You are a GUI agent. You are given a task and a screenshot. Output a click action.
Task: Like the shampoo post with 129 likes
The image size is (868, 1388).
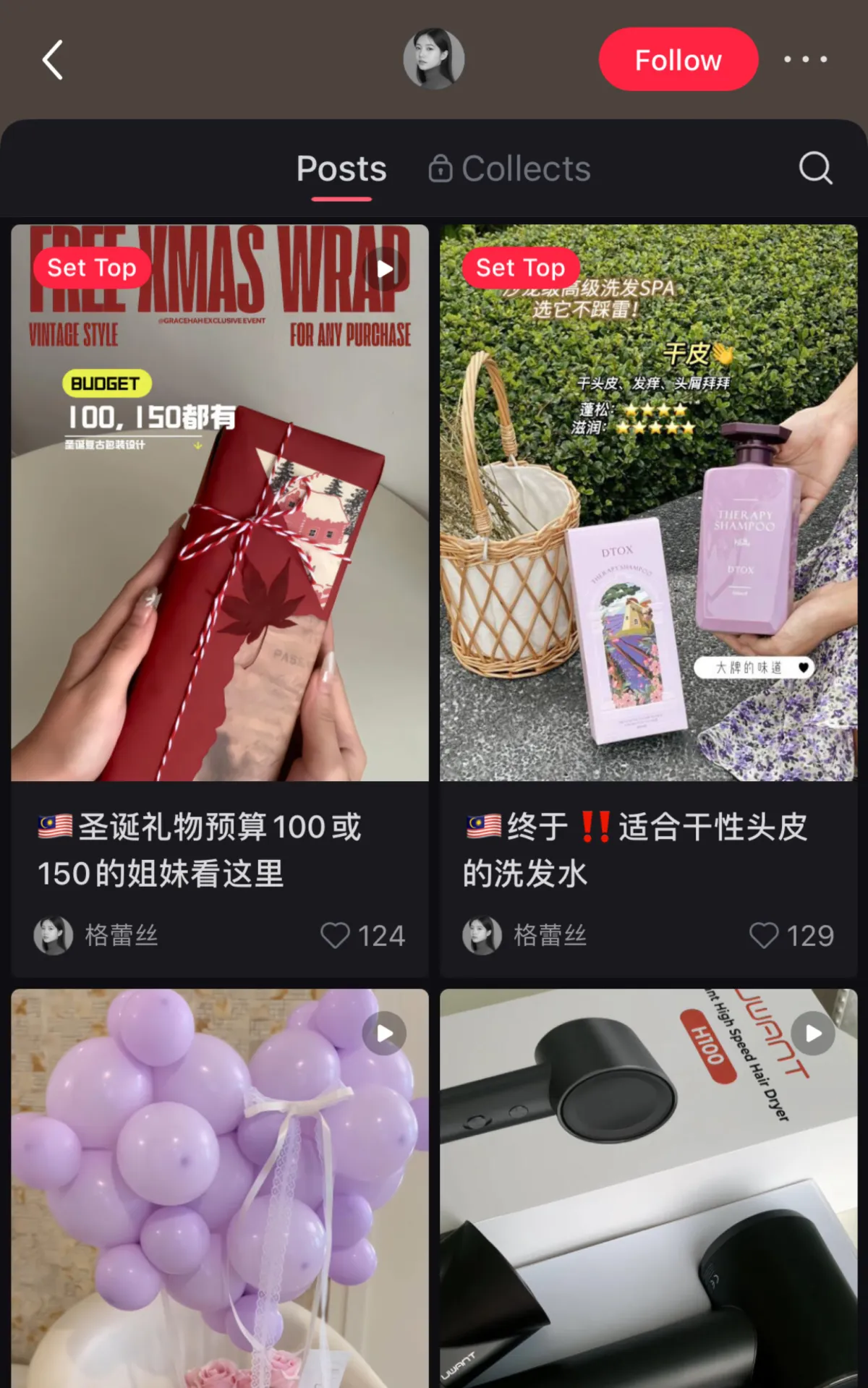coord(764,935)
